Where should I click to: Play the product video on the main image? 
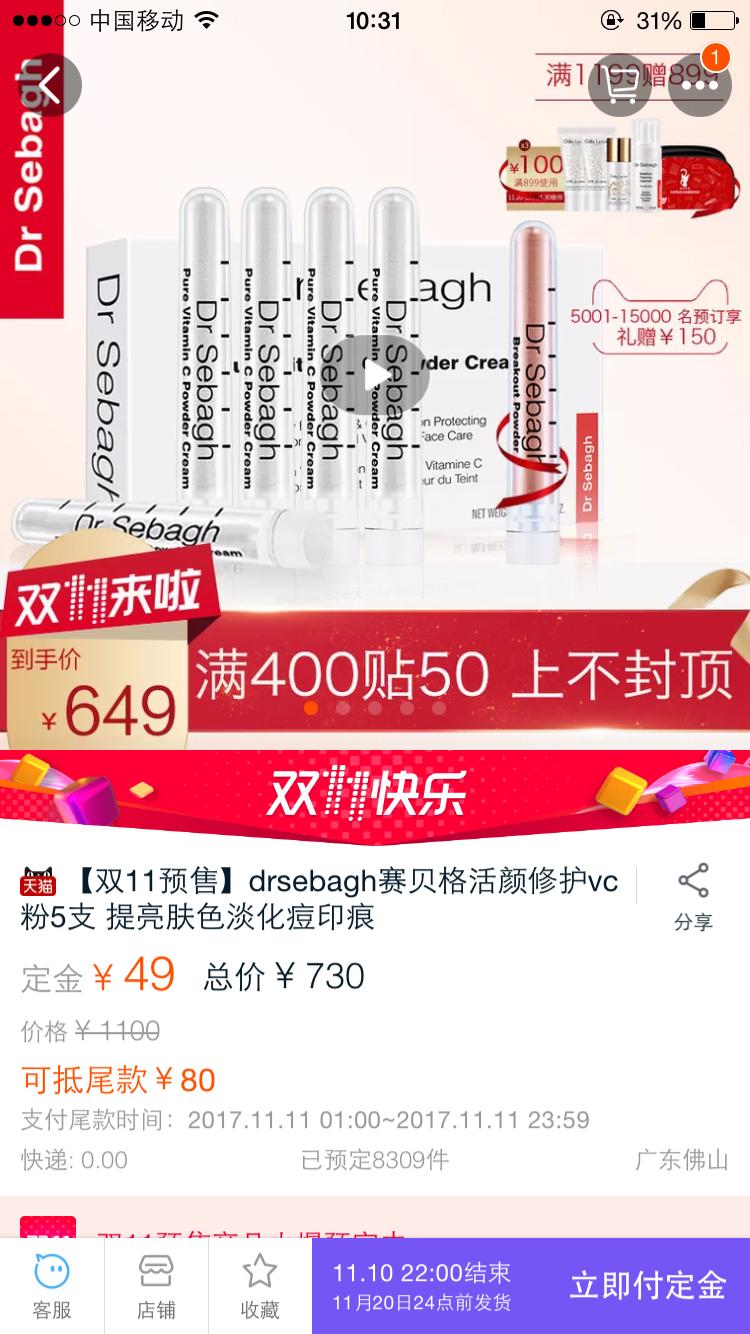pos(375,375)
